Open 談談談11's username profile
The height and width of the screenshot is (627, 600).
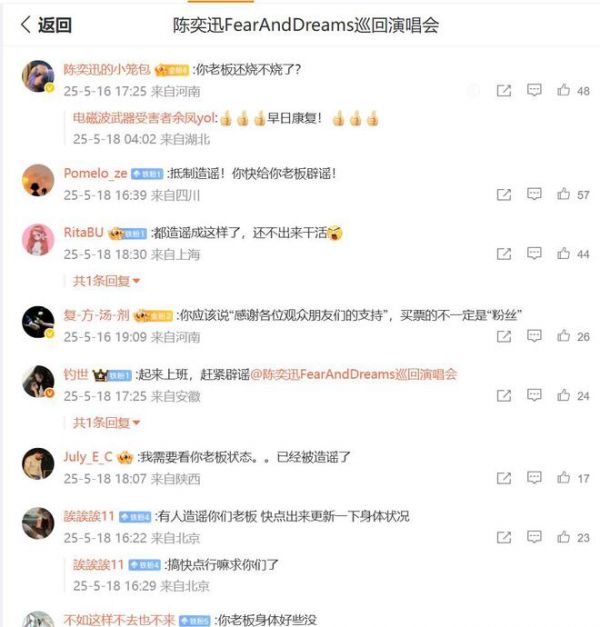click(x=88, y=517)
